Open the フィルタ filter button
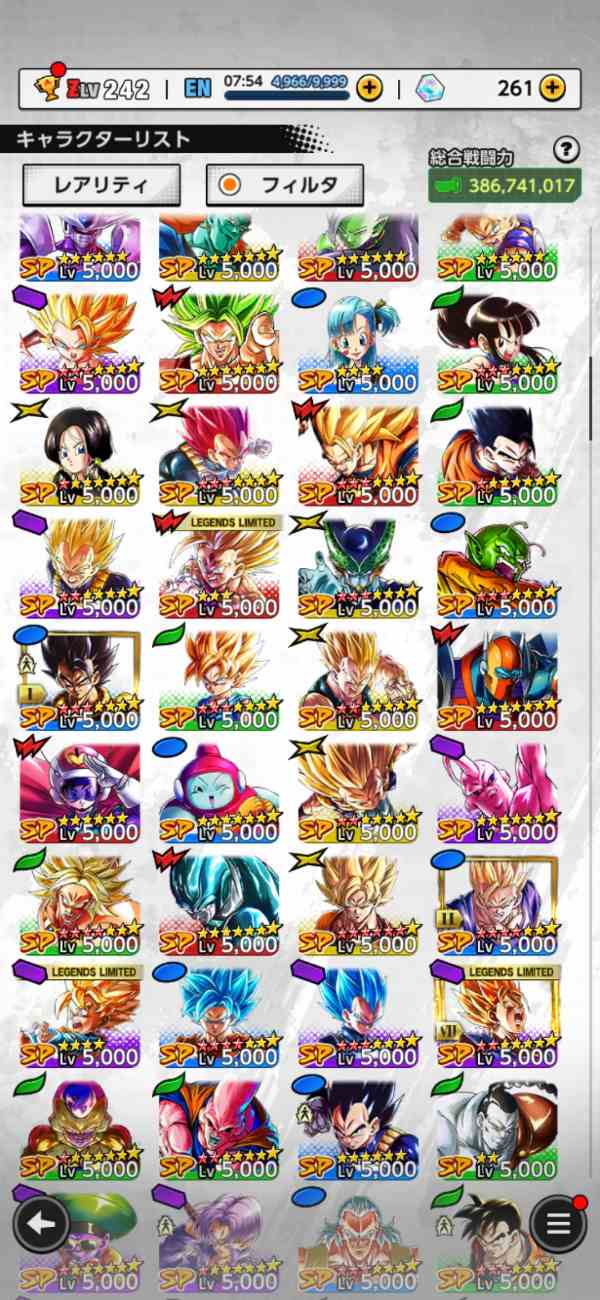This screenshot has height=1300, width=600. (x=285, y=184)
